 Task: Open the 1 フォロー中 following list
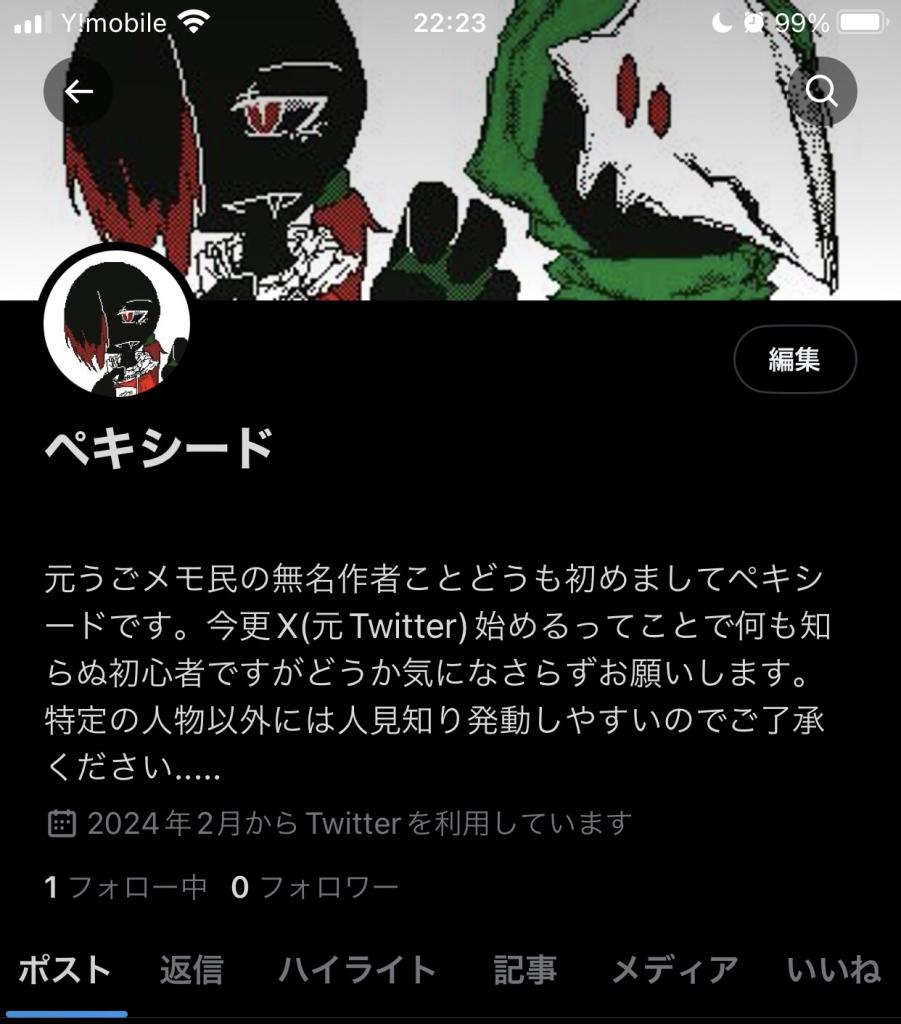point(126,887)
